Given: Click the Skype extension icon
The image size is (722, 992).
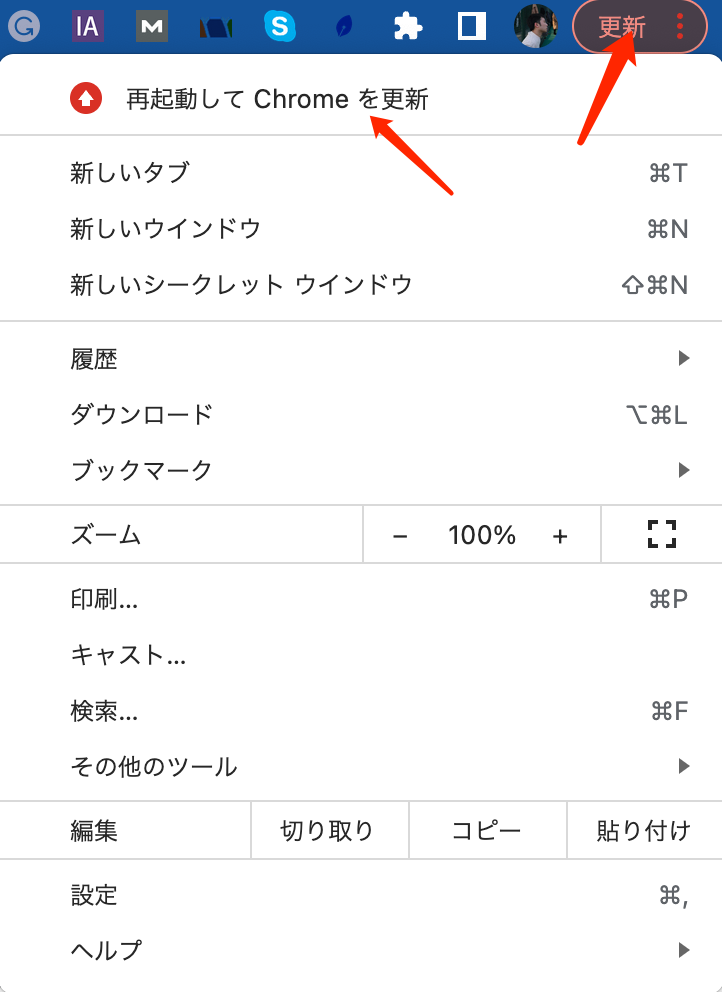Looking at the screenshot, I should pyautogui.click(x=280, y=27).
